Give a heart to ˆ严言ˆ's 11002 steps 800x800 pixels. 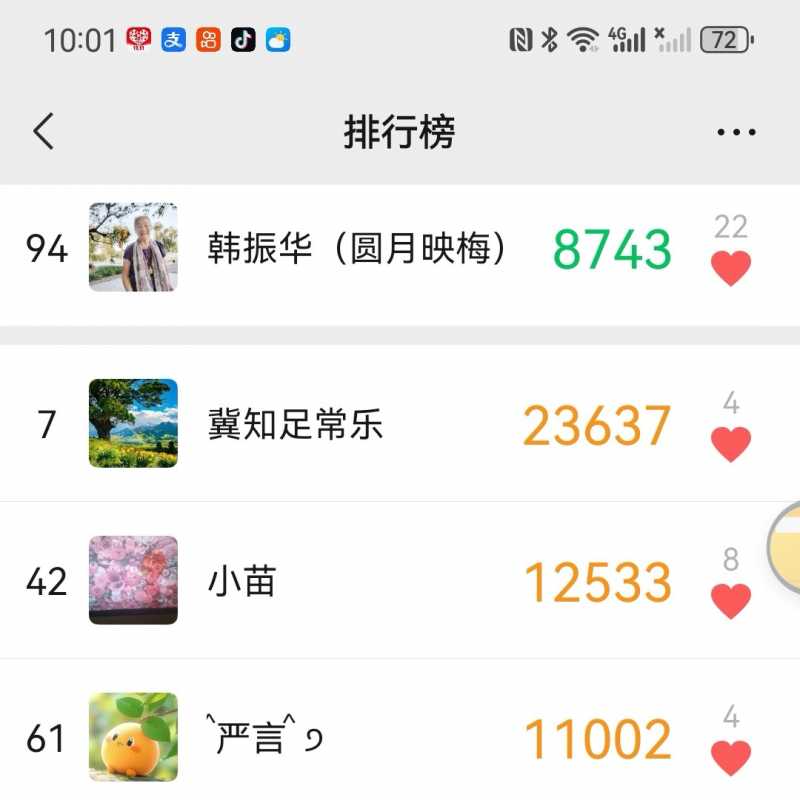[x=730, y=757]
